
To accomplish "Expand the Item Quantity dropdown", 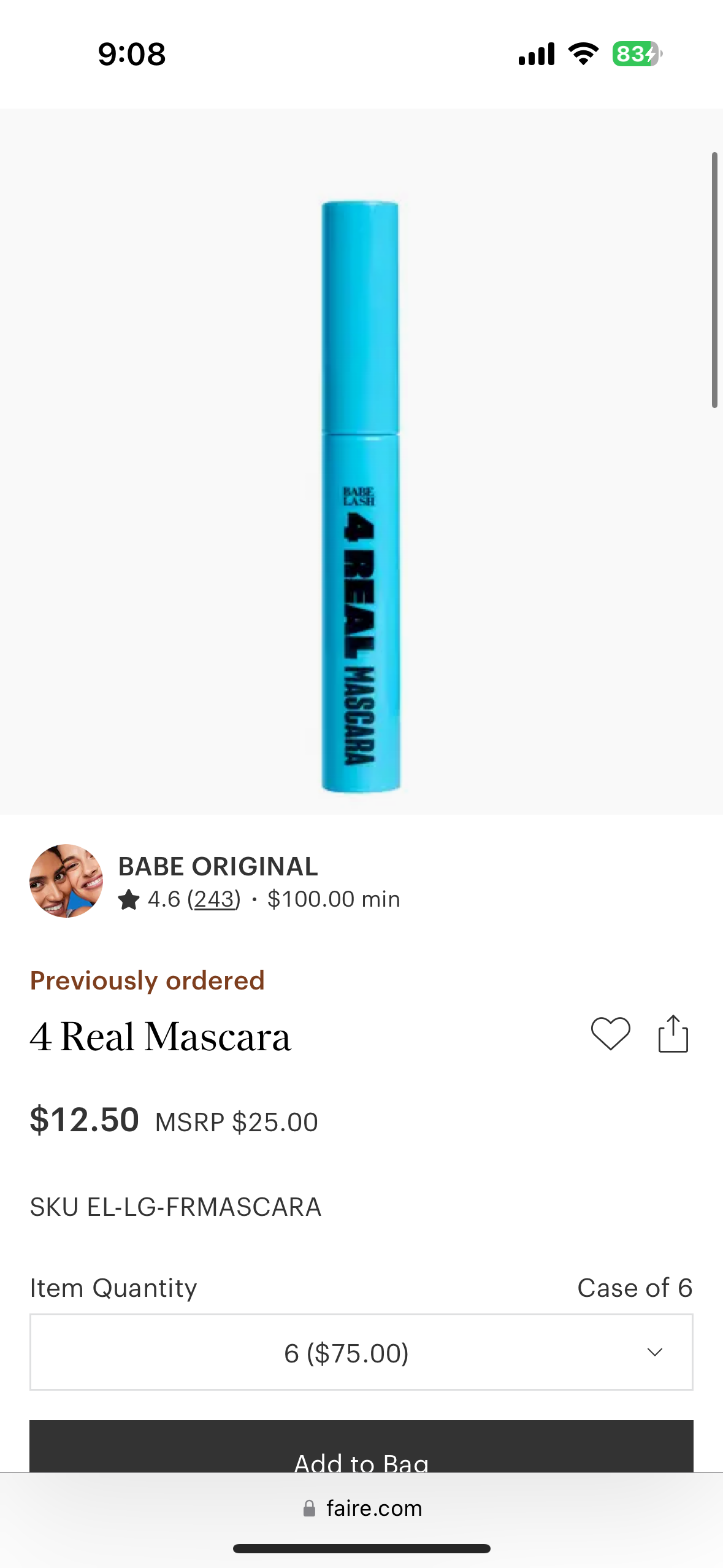I will [361, 1352].
